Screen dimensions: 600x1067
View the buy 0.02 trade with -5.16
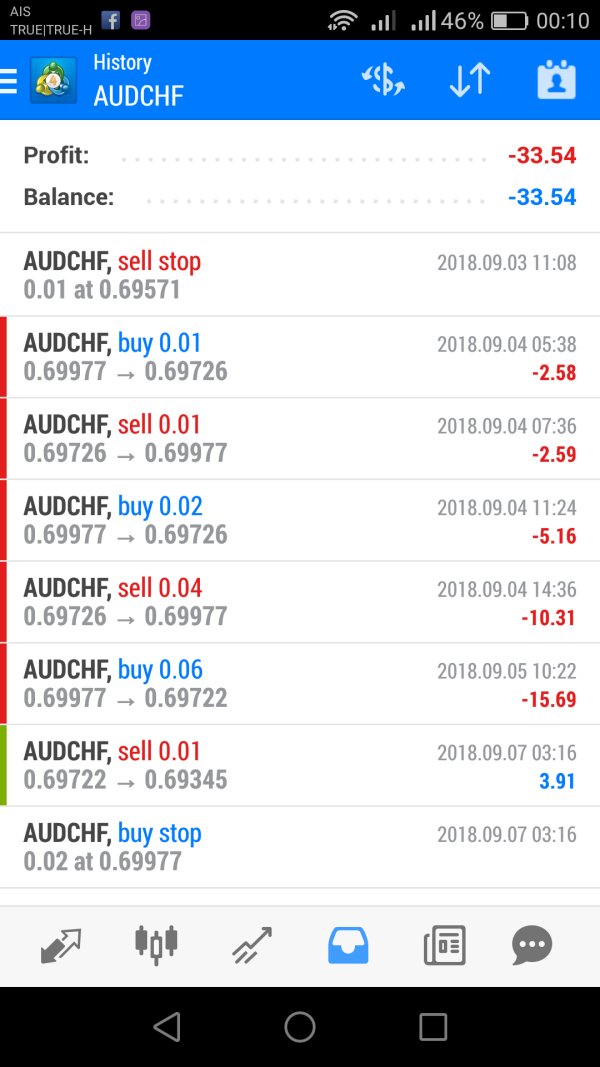[300, 520]
